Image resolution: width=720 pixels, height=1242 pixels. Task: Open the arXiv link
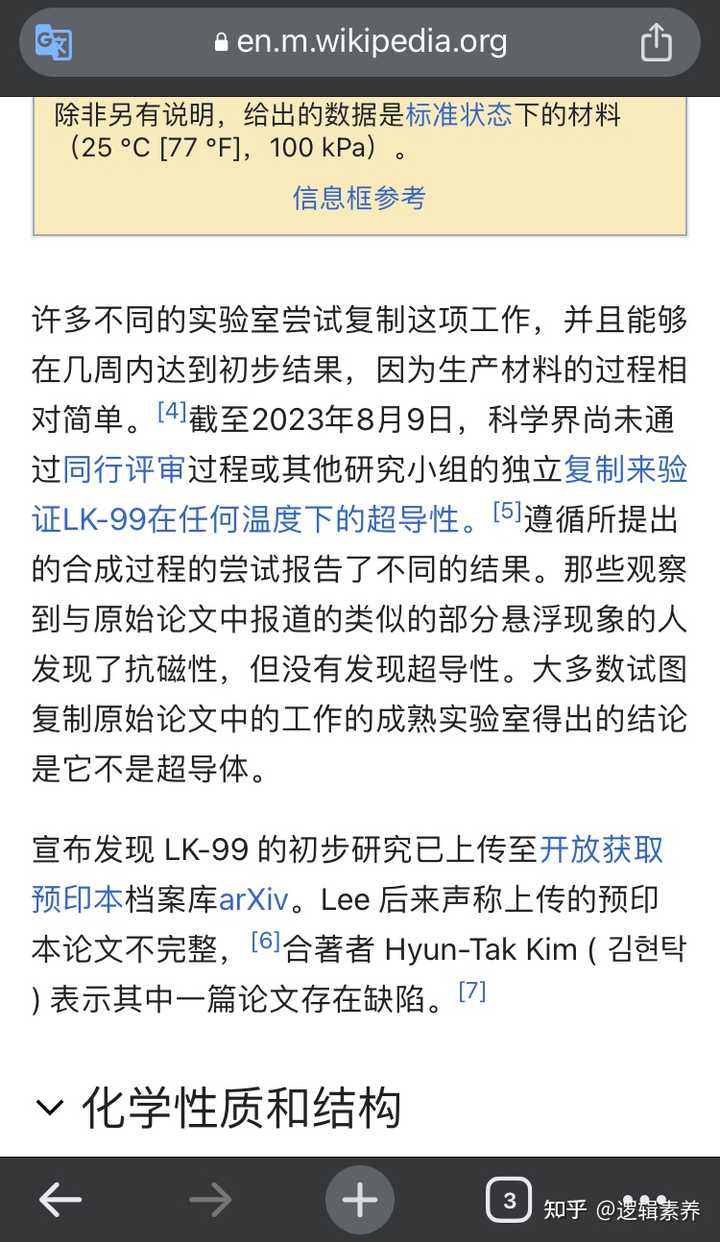(x=254, y=899)
